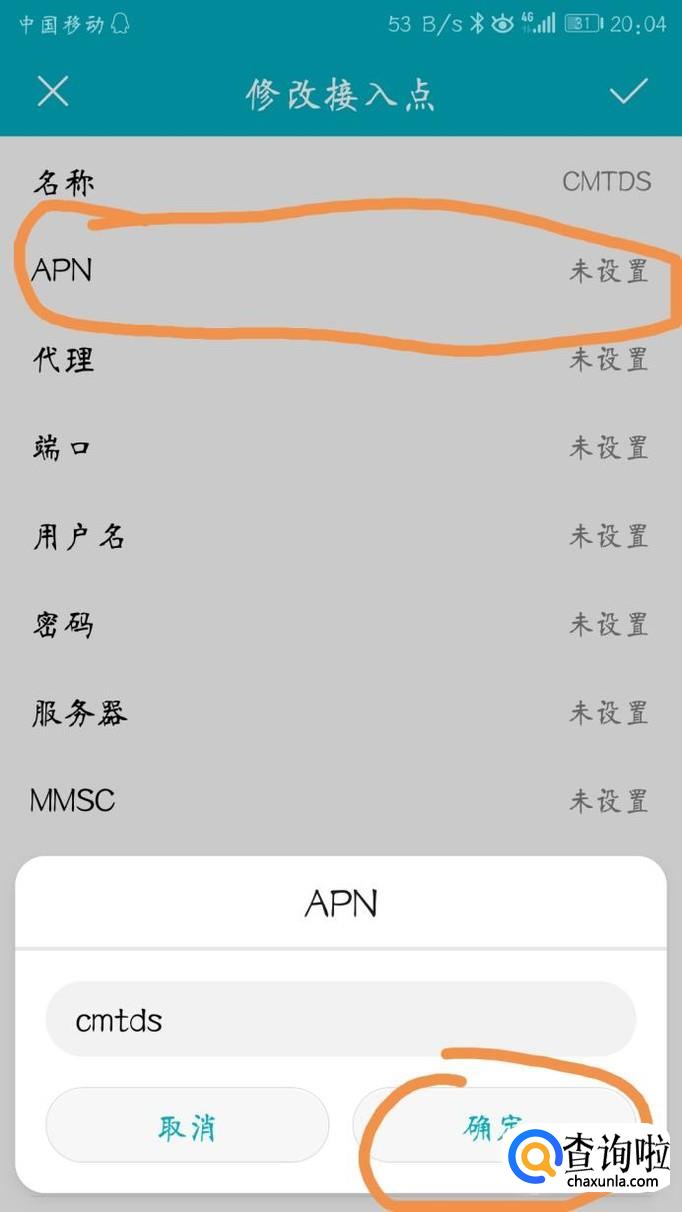
Task: Save changes with the checkmark icon
Action: click(629, 92)
